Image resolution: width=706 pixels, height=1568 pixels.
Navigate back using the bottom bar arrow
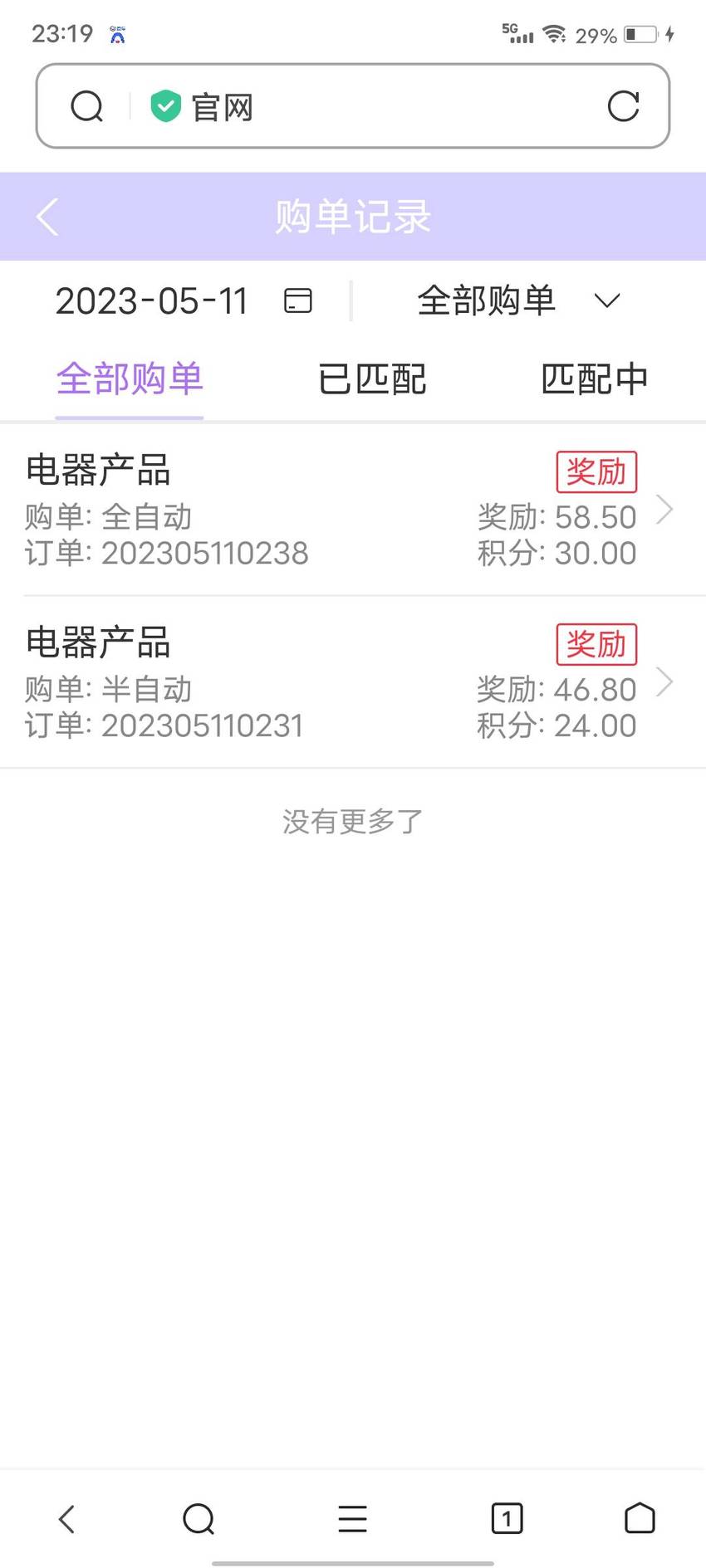point(66,1520)
